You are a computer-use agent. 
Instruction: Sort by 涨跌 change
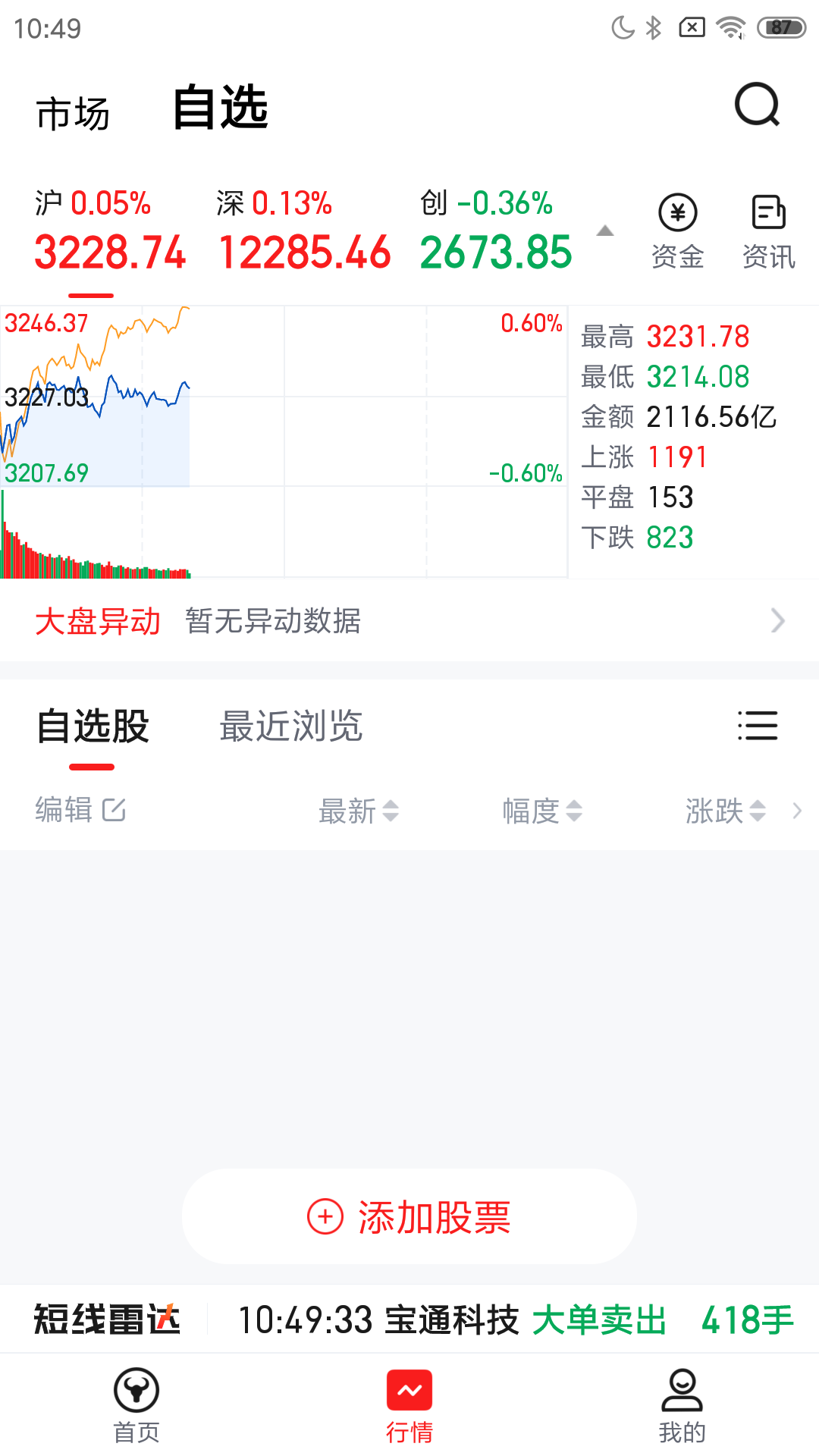725,811
